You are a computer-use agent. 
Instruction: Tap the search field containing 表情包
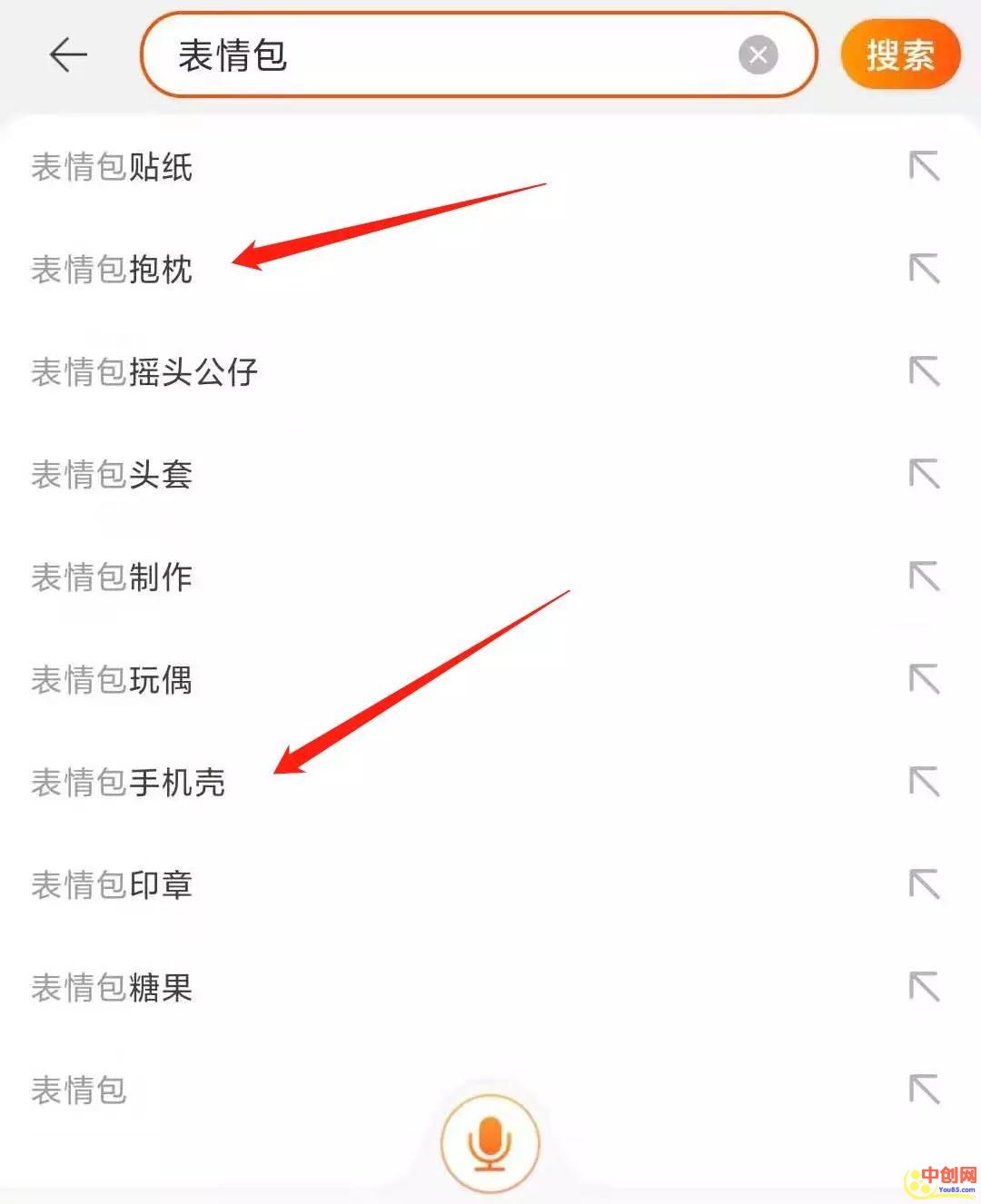click(x=436, y=55)
